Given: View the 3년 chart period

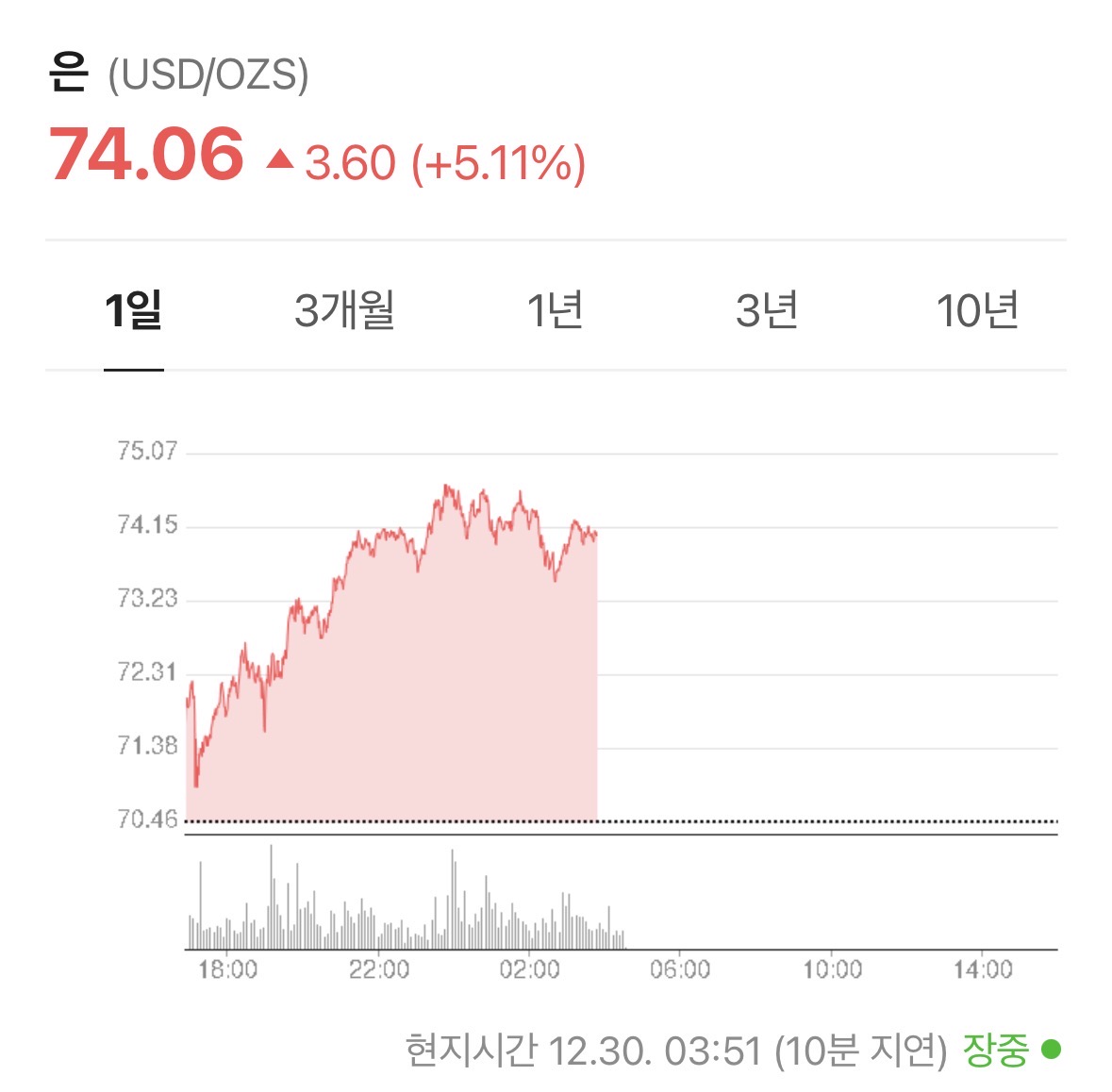Looking at the screenshot, I should pos(766,310).
